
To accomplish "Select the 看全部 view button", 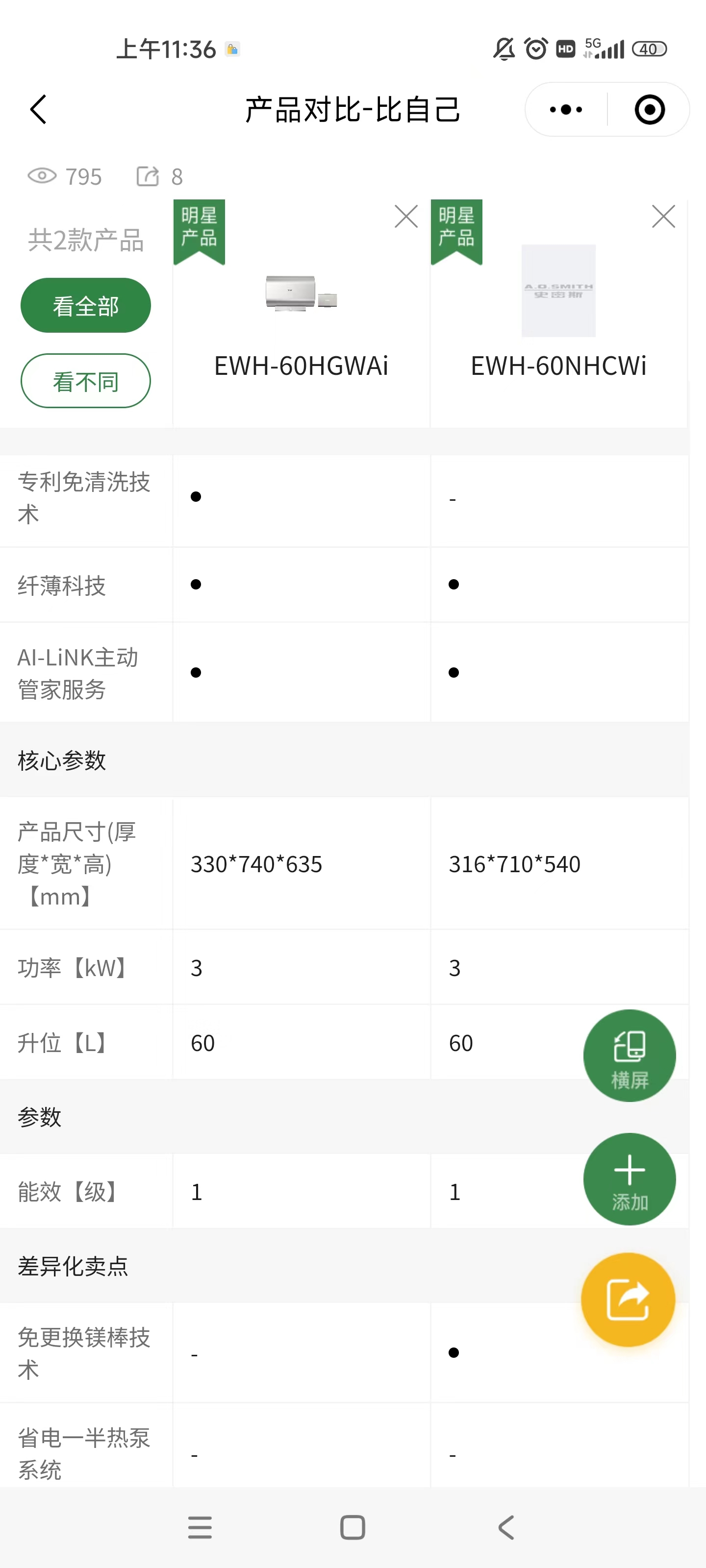I will pyautogui.click(x=86, y=306).
